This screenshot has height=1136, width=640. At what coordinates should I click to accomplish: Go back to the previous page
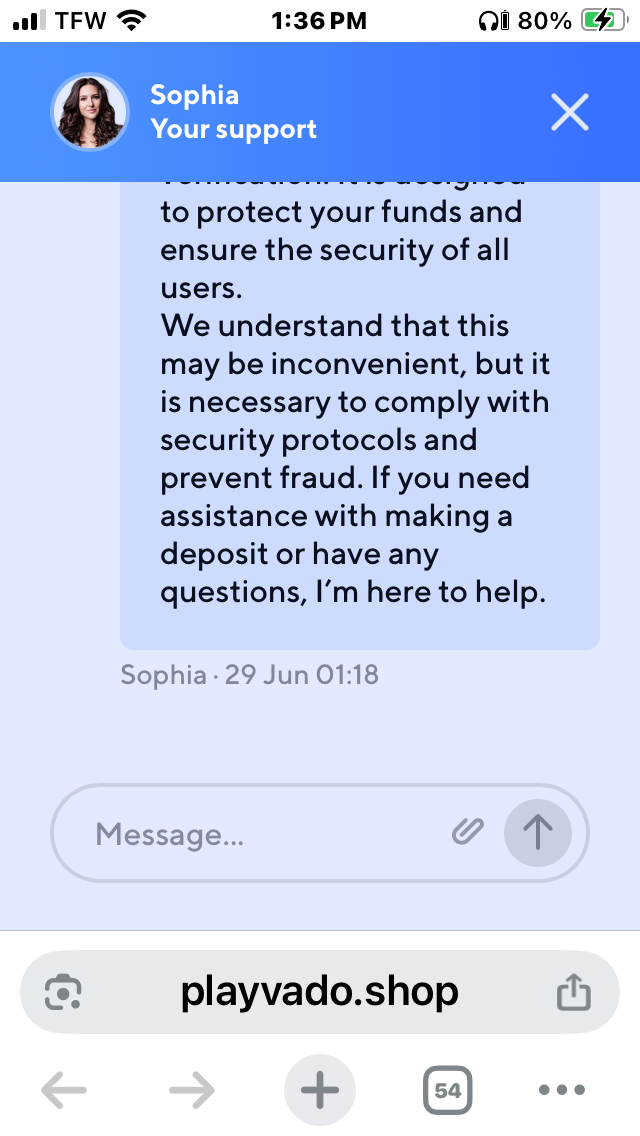pyautogui.click(x=64, y=1090)
